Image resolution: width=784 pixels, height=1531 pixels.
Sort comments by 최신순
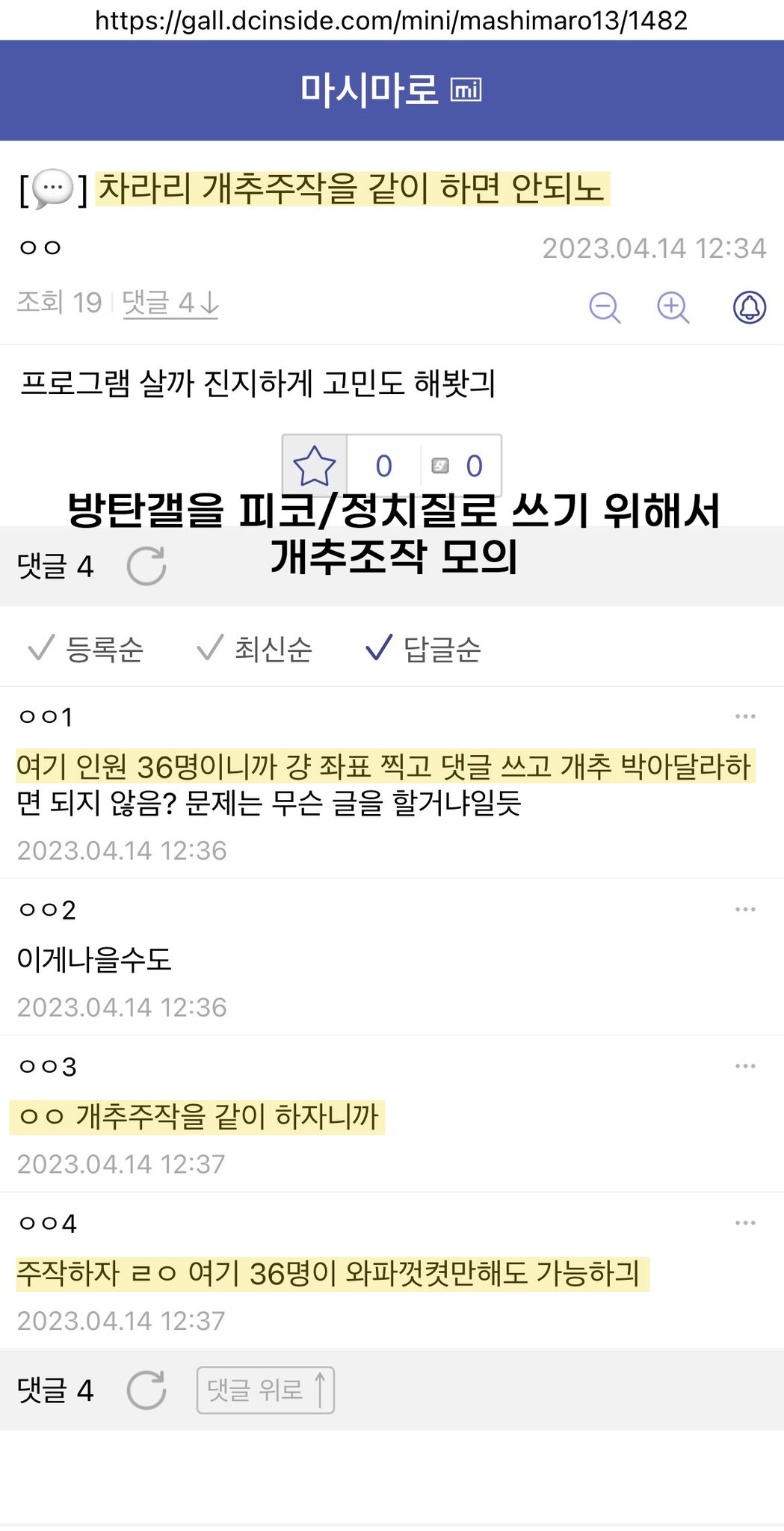pyautogui.click(x=254, y=648)
